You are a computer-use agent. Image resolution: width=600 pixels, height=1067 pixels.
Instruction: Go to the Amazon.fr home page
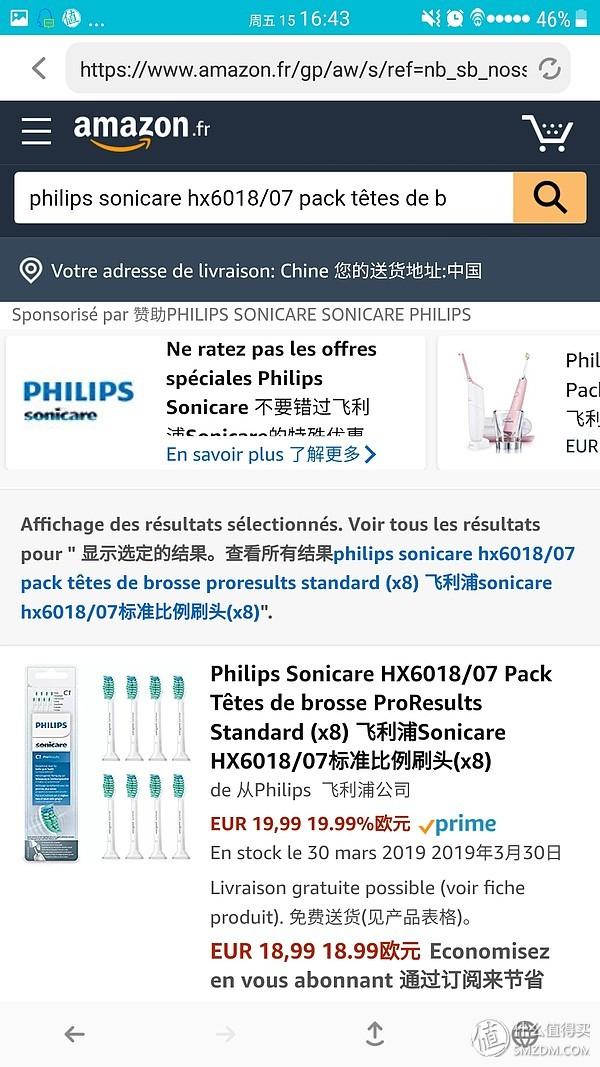coord(141,130)
